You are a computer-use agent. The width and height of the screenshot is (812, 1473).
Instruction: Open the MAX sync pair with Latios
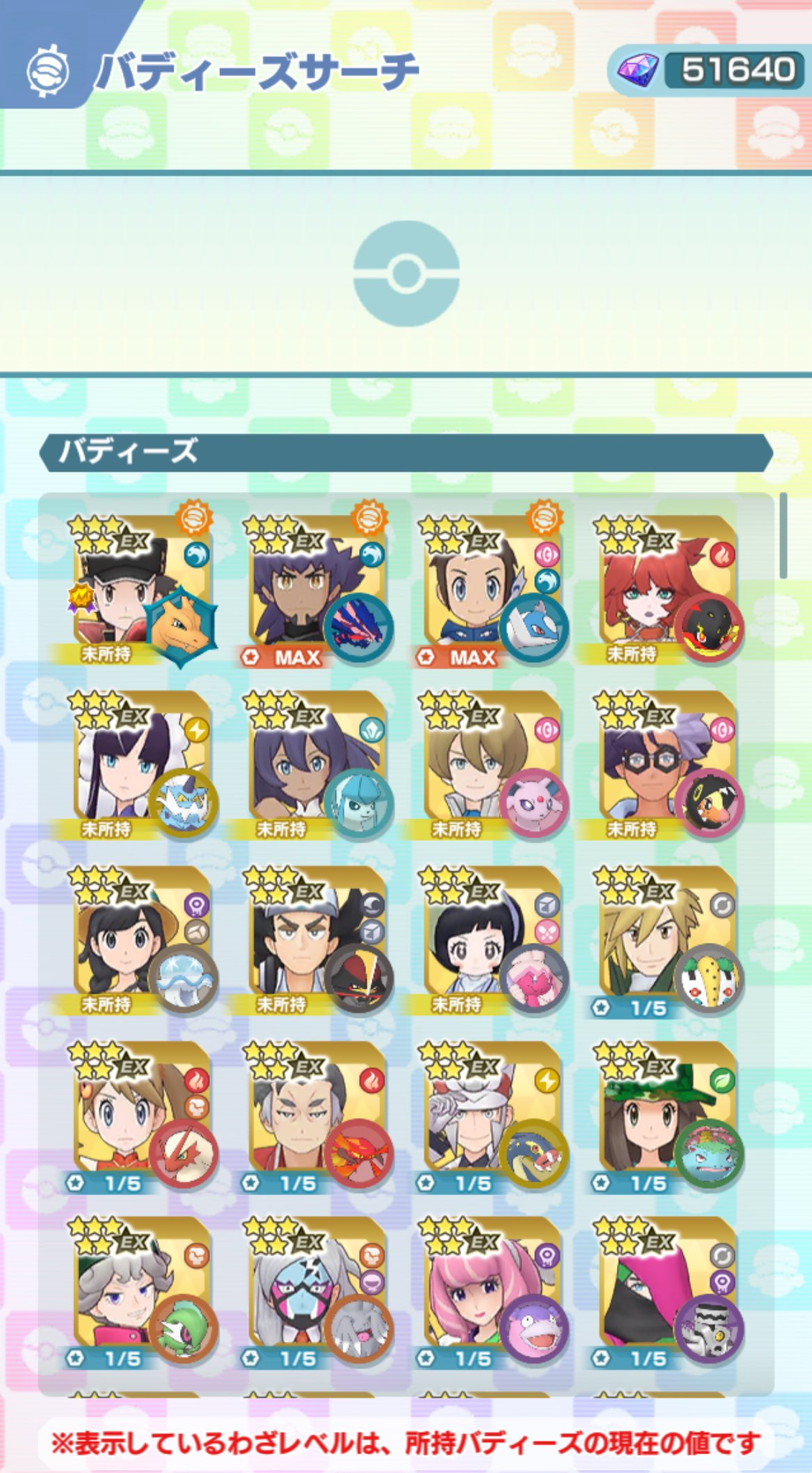pos(493,591)
